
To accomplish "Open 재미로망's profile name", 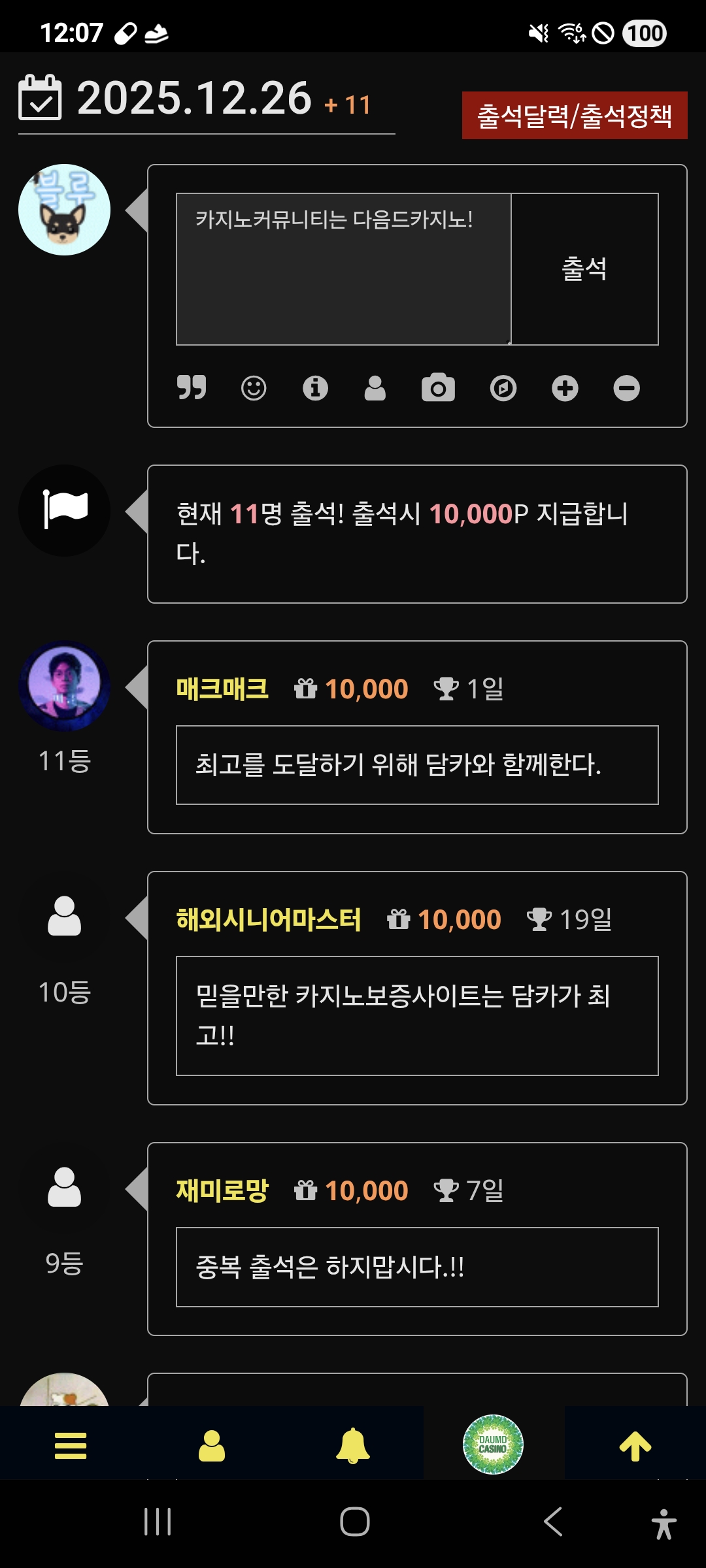I will (x=222, y=1190).
